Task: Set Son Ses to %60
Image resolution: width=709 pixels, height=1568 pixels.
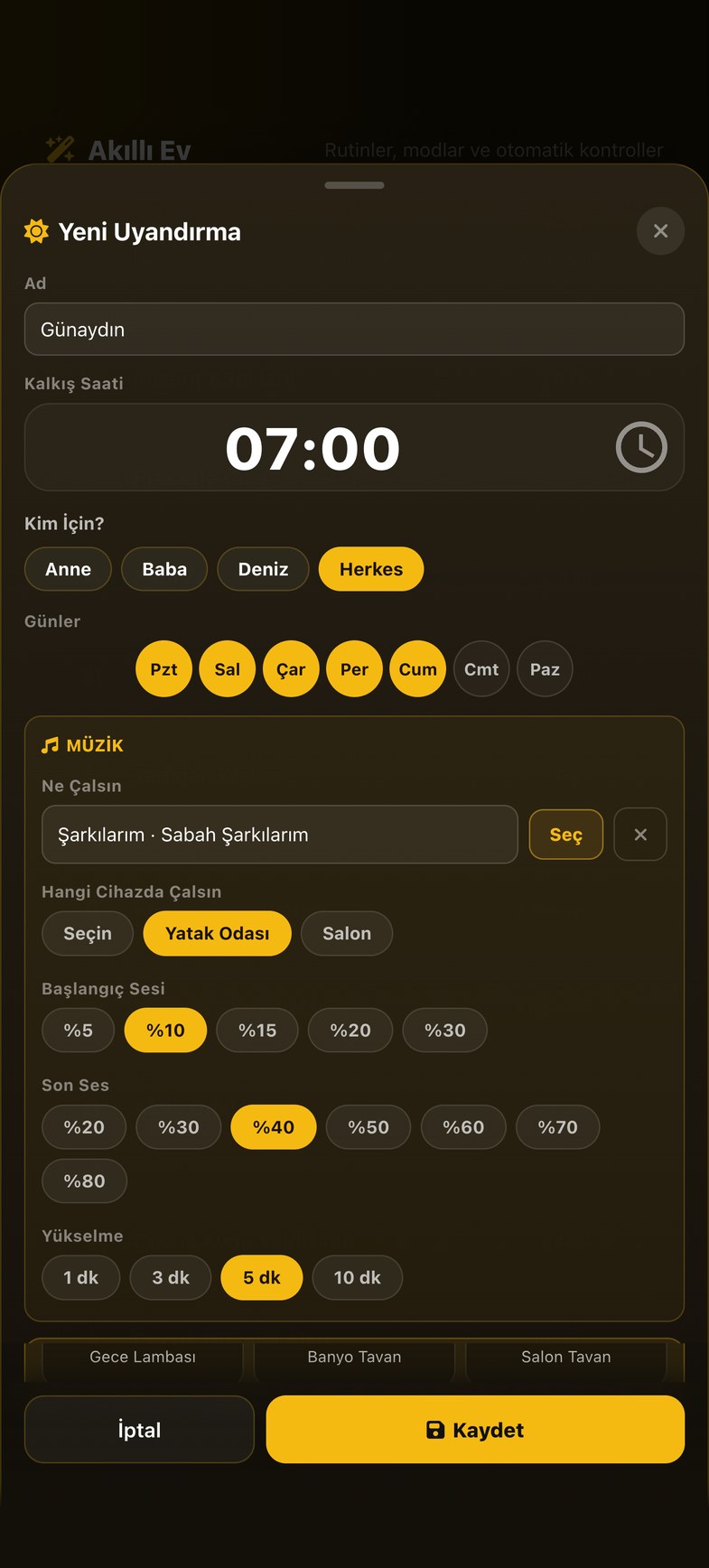Action: (x=463, y=1126)
